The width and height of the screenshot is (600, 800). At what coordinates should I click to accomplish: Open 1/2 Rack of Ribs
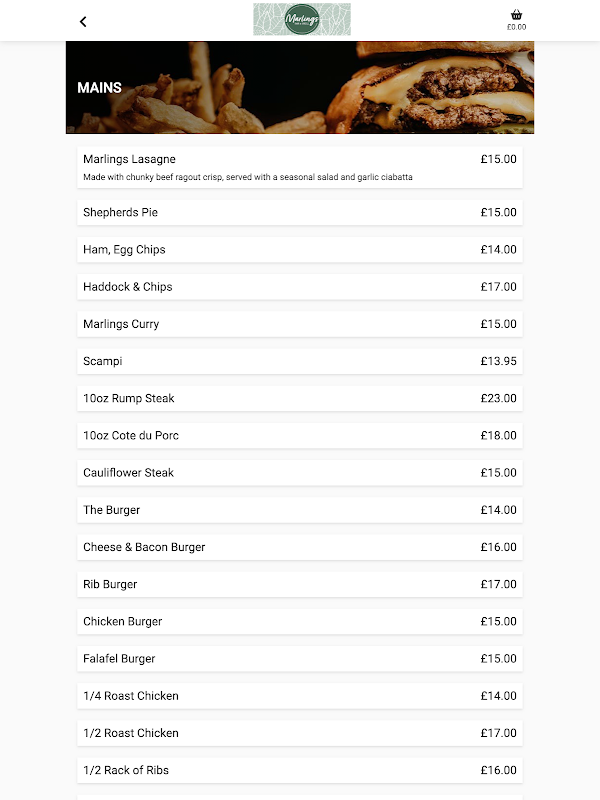point(300,771)
